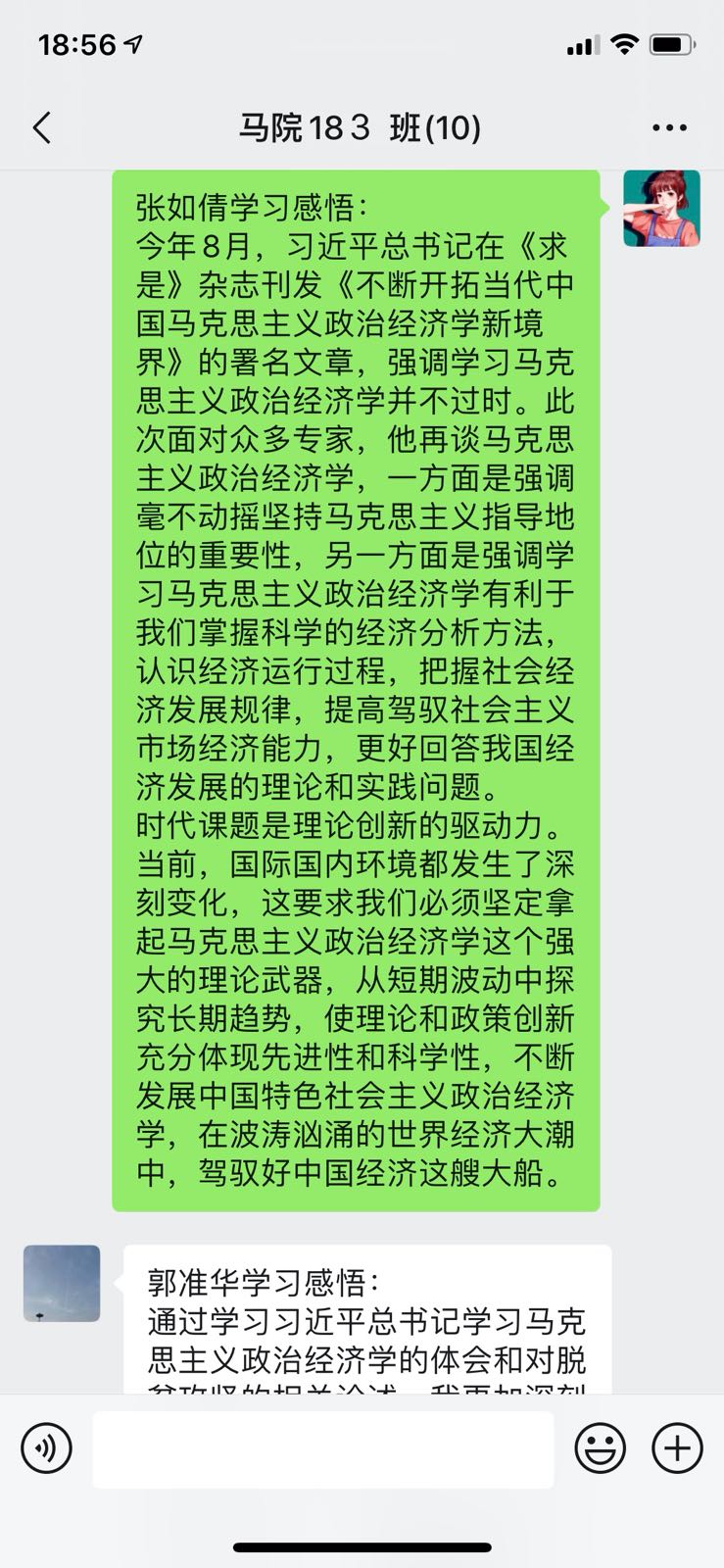Viewport: 724px width, 1568px height.
Task: Tap the cartoon girl avatar
Action: [x=662, y=208]
